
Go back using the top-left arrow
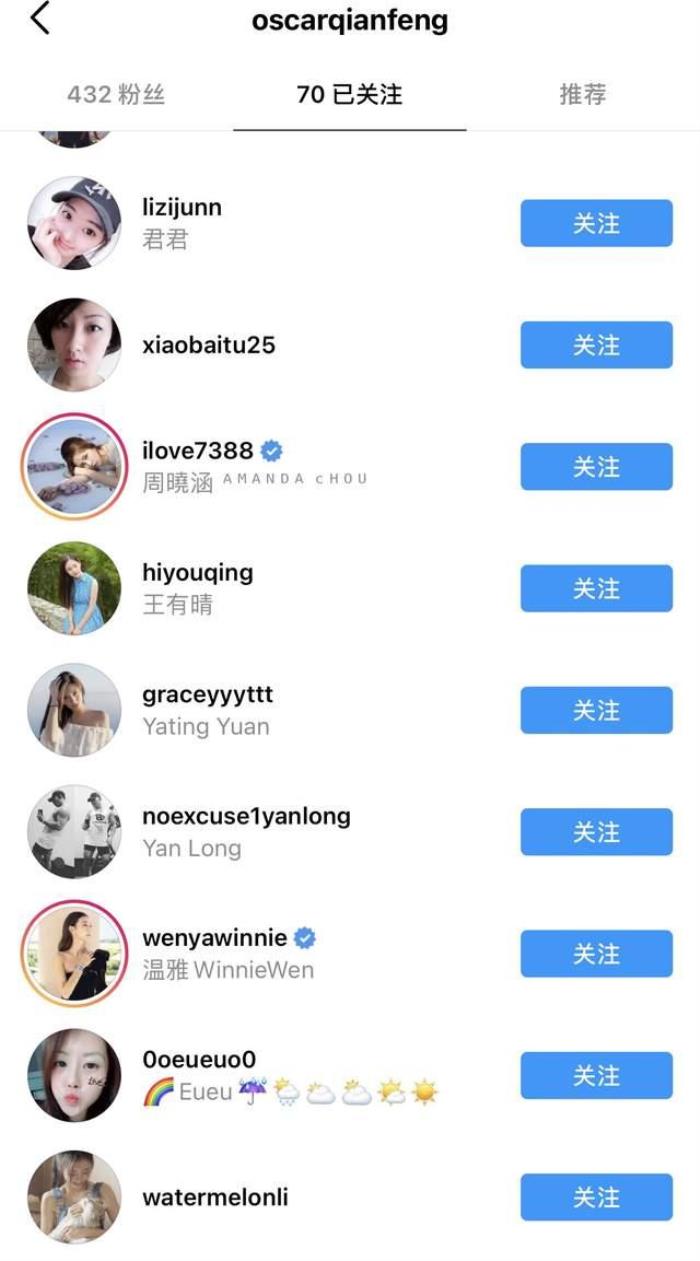click(x=40, y=19)
